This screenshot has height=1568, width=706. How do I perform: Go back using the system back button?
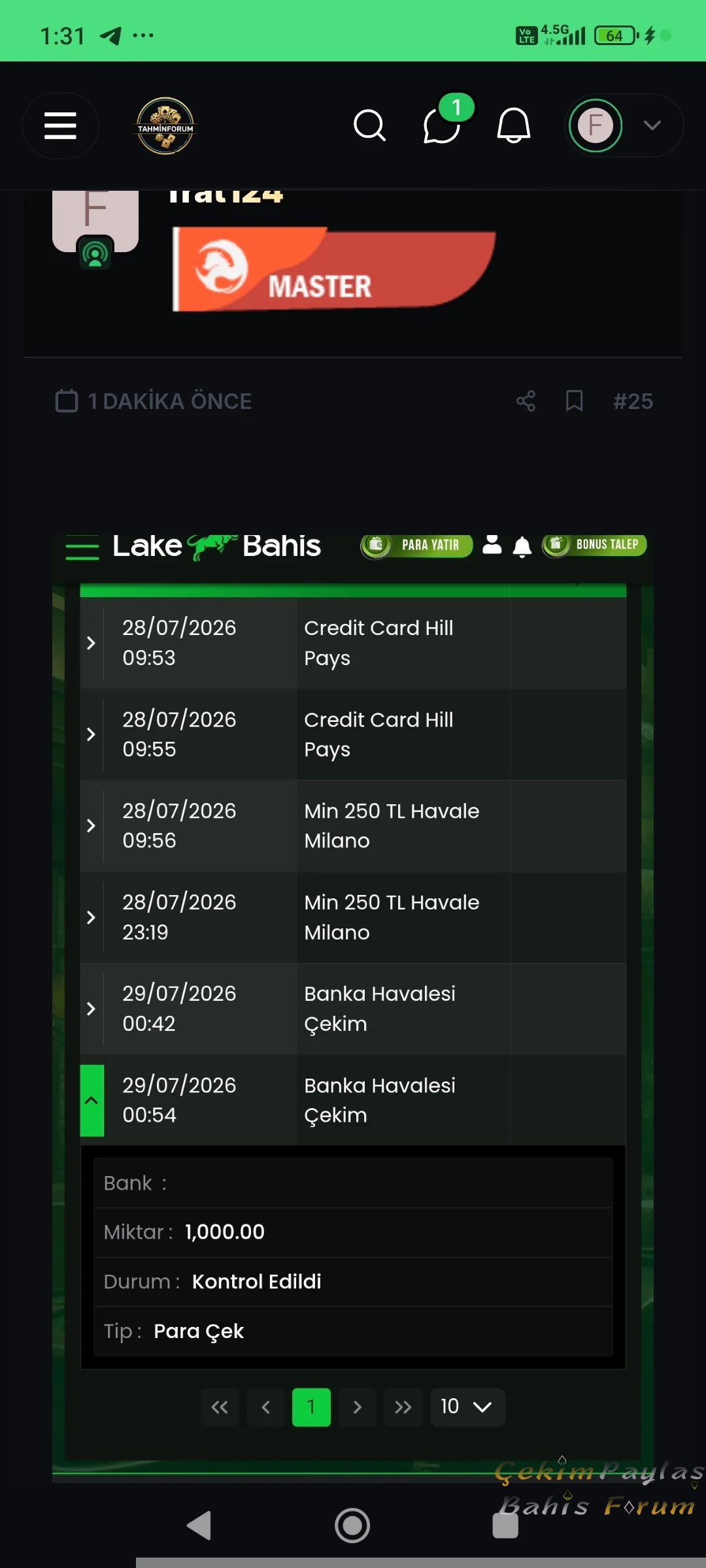click(x=199, y=1526)
